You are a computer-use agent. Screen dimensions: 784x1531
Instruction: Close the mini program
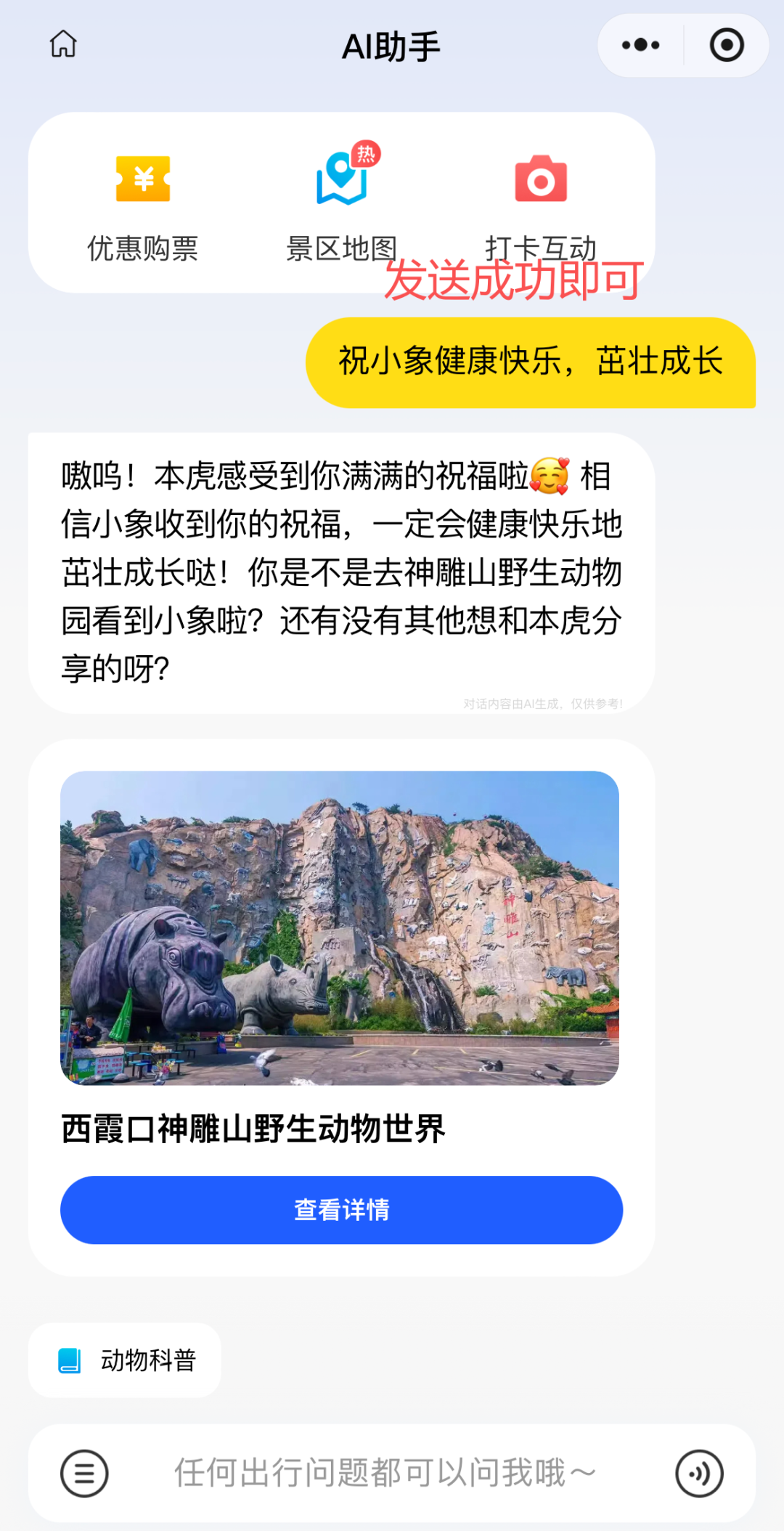pos(726,45)
